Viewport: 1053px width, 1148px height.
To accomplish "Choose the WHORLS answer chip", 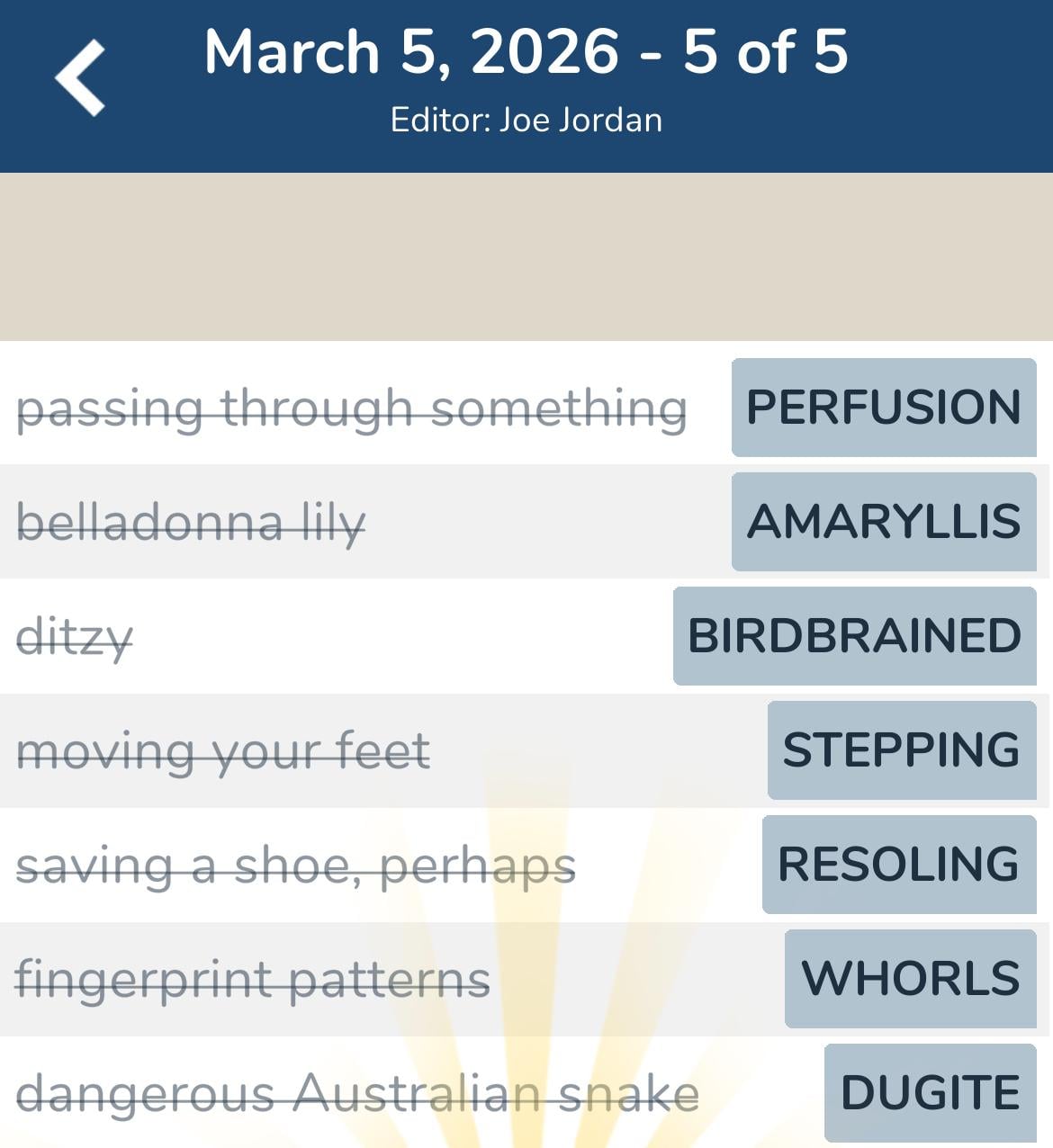I will (908, 978).
